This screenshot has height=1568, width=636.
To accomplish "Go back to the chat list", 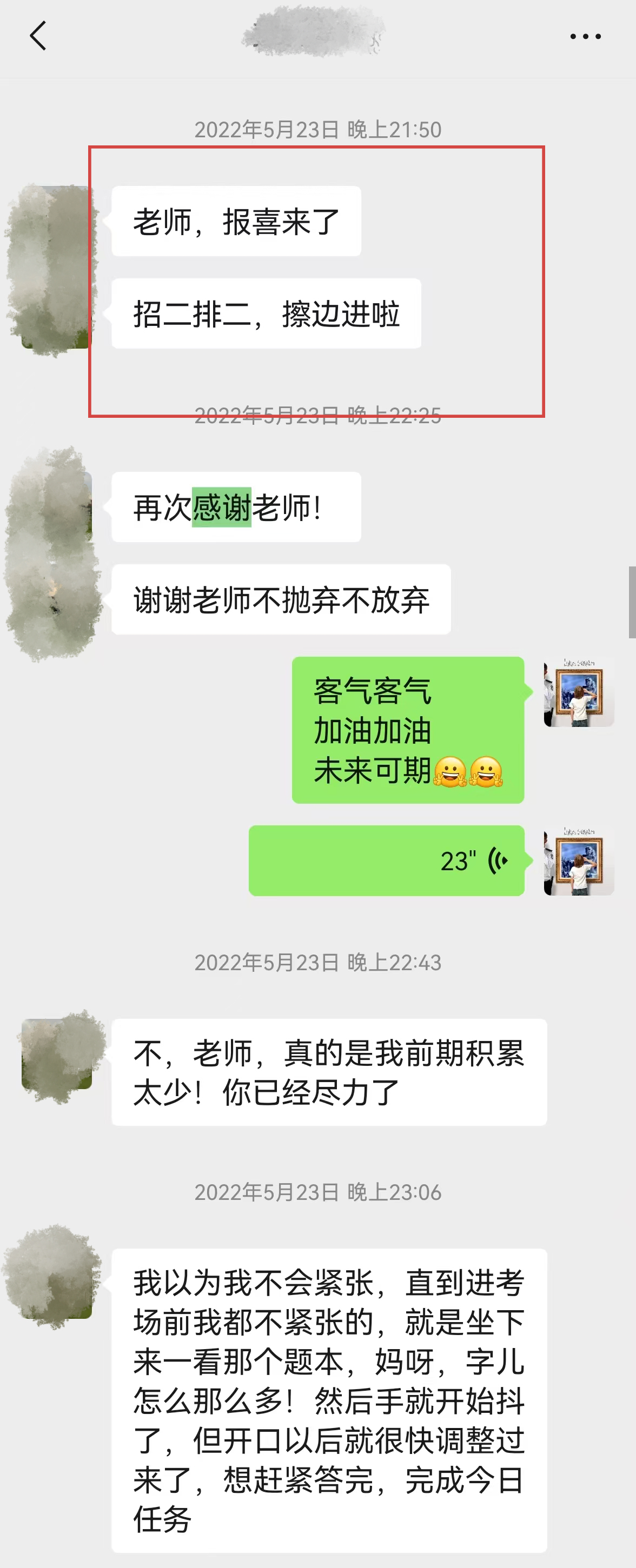I will [38, 36].
